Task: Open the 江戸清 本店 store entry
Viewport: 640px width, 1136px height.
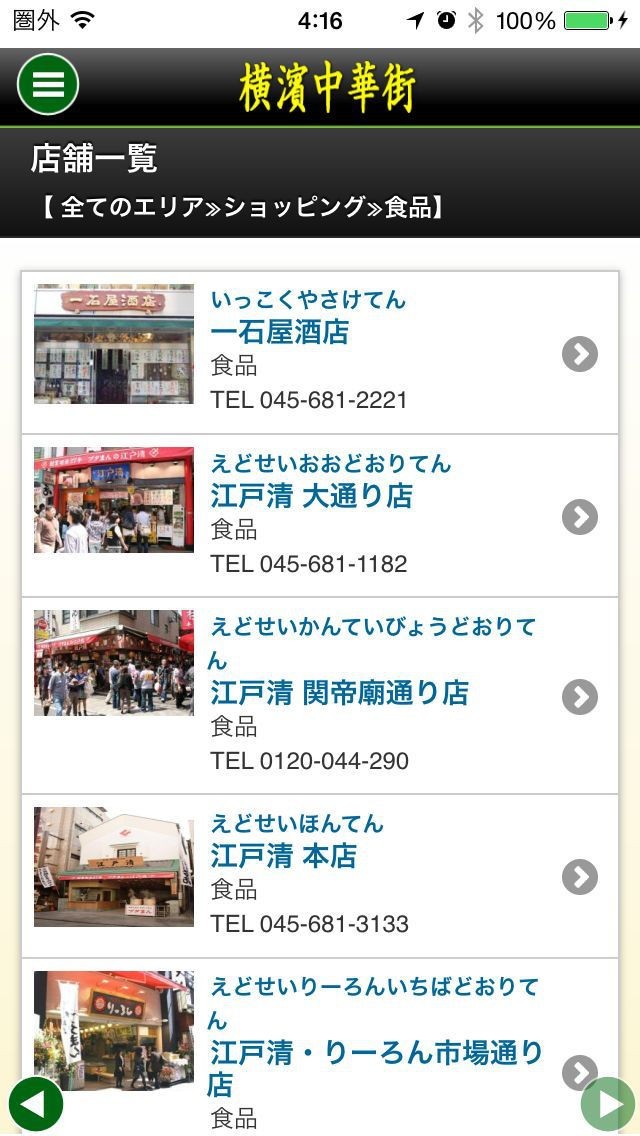Action: pos(320,876)
